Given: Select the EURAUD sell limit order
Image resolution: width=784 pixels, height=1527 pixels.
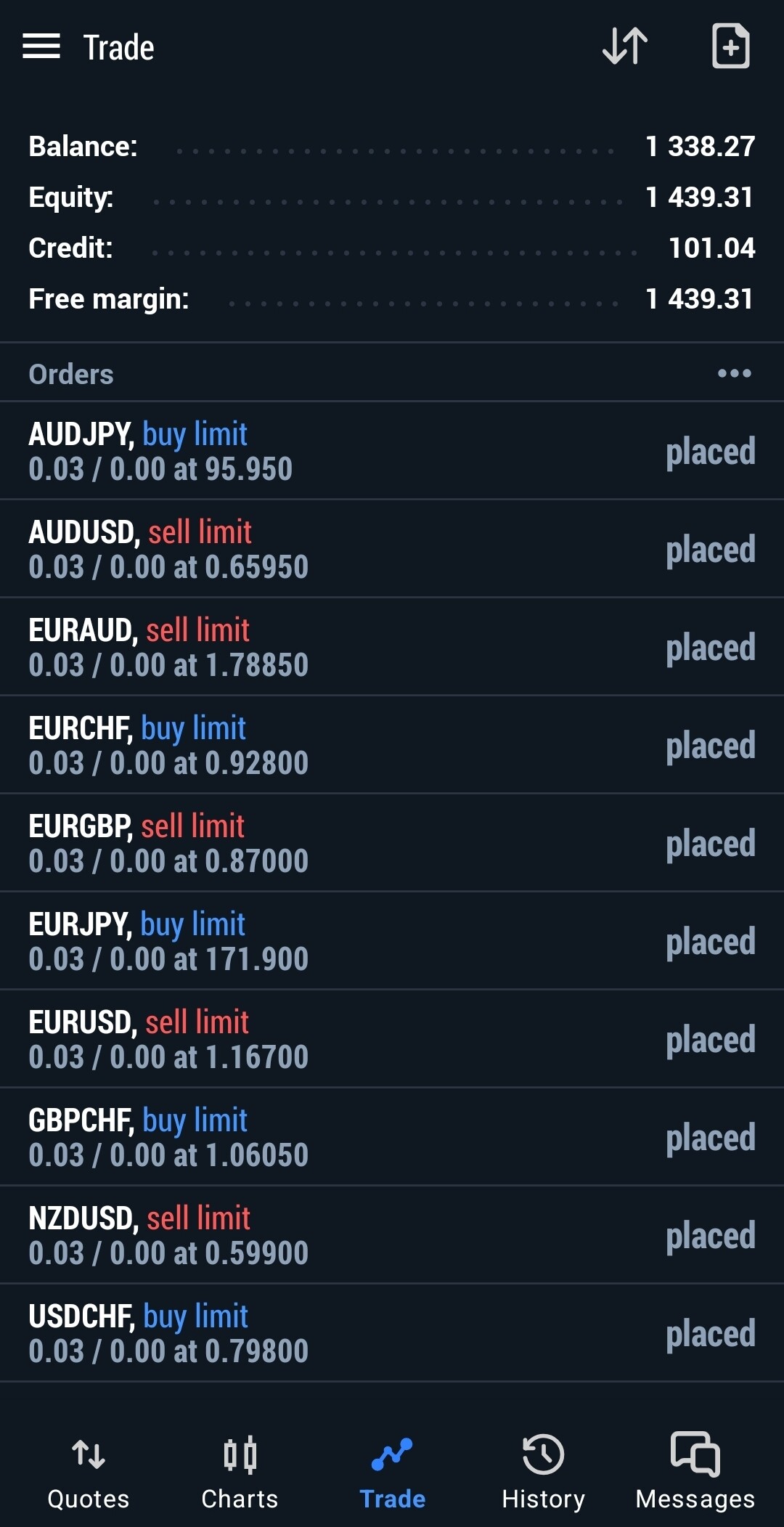Looking at the screenshot, I should 392,647.
